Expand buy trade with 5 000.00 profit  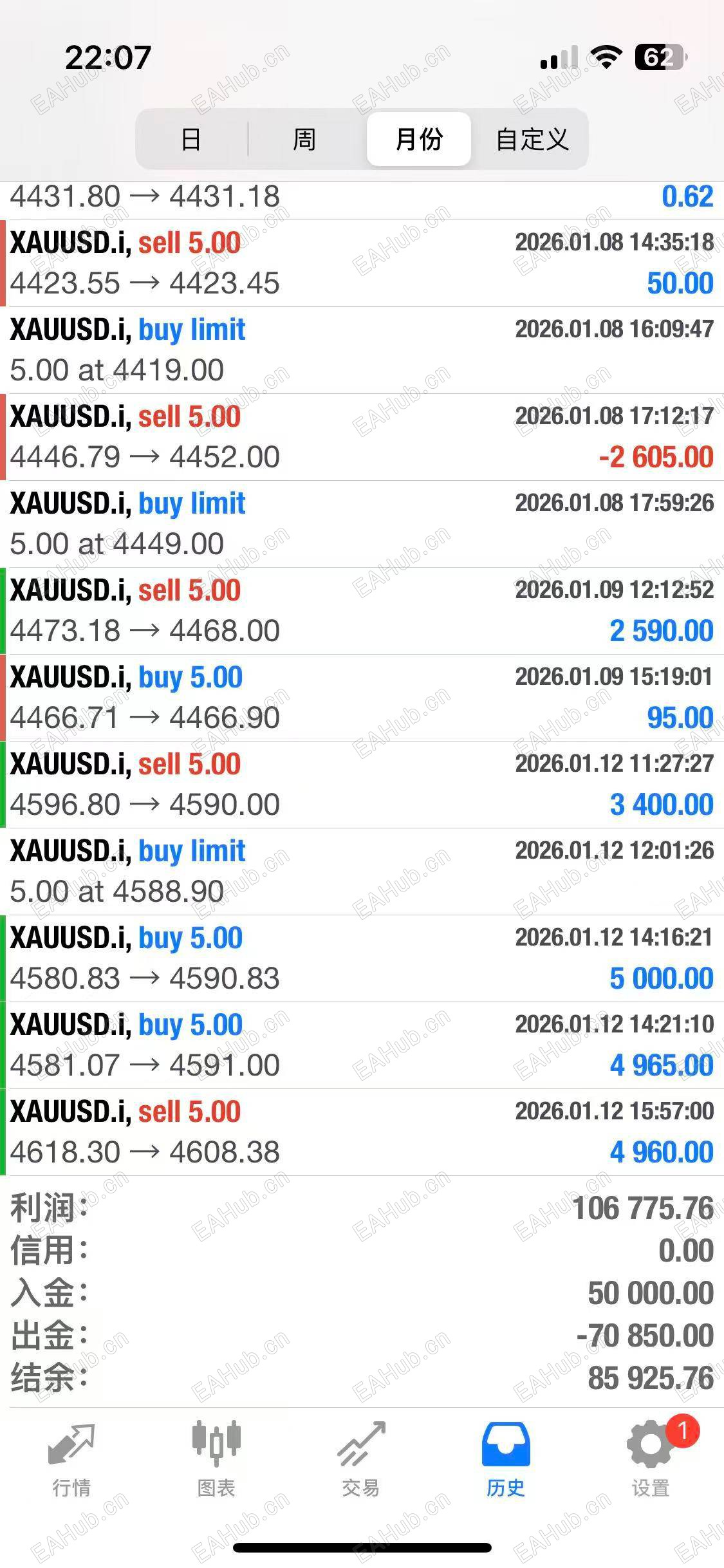(362, 958)
